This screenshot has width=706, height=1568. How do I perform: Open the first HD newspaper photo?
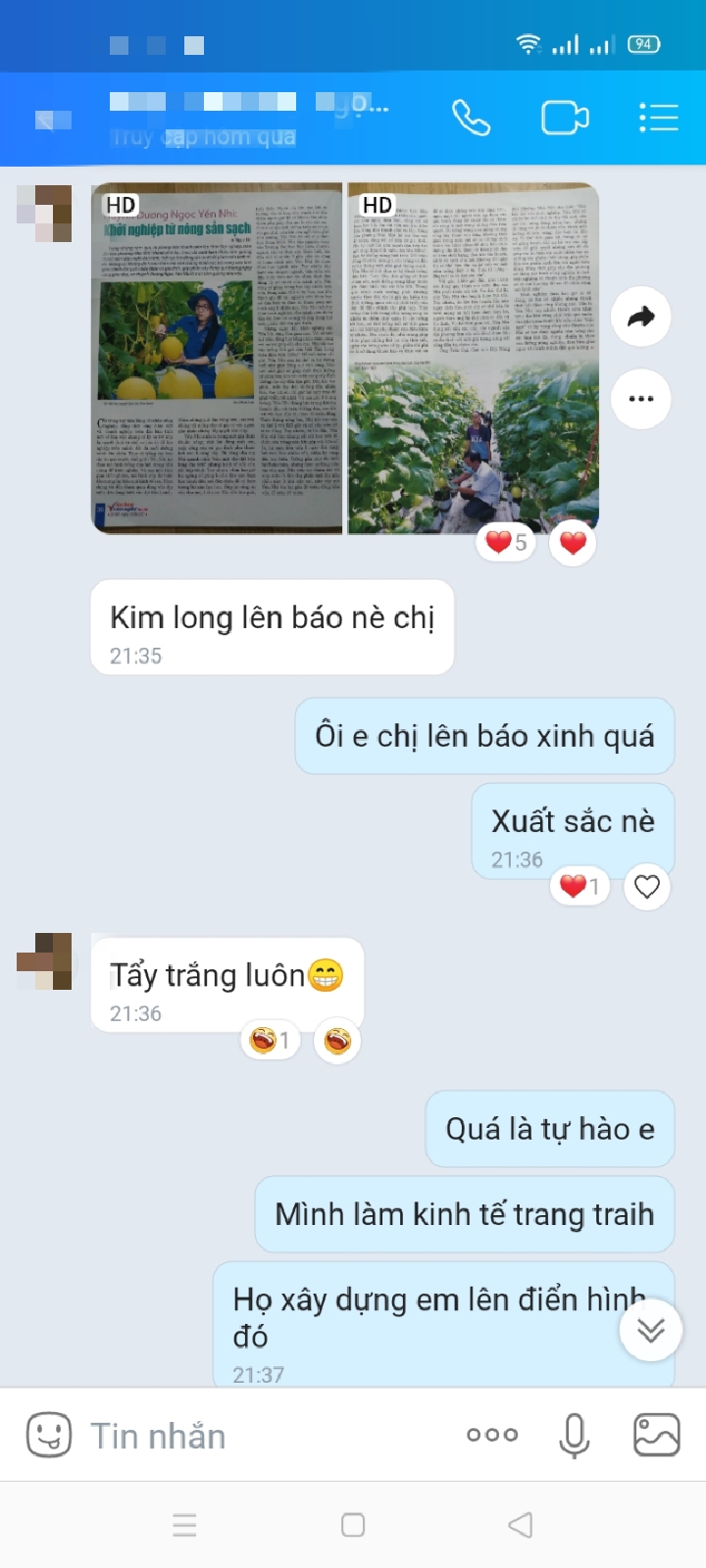coord(218,359)
